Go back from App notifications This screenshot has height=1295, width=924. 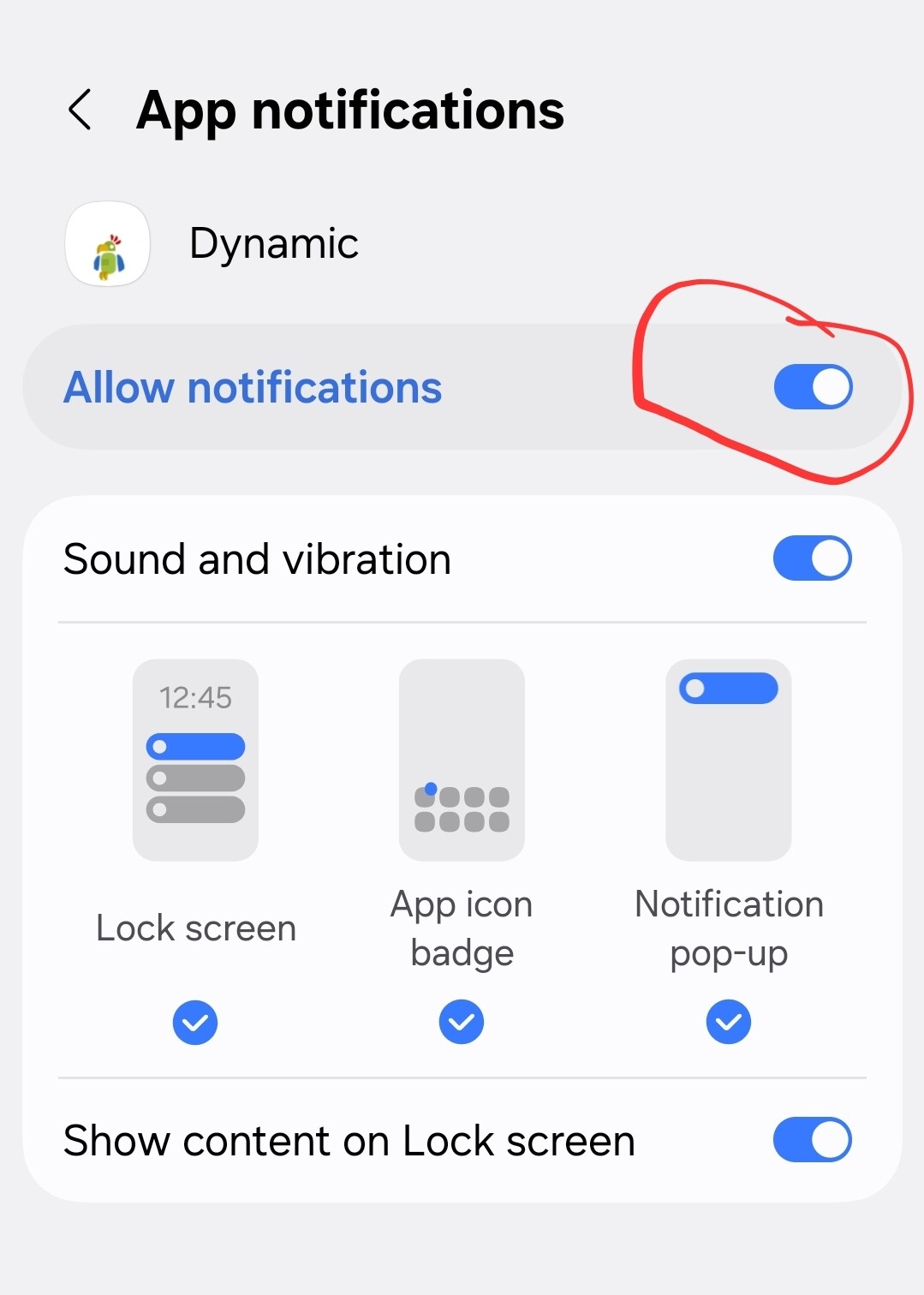tap(80, 110)
